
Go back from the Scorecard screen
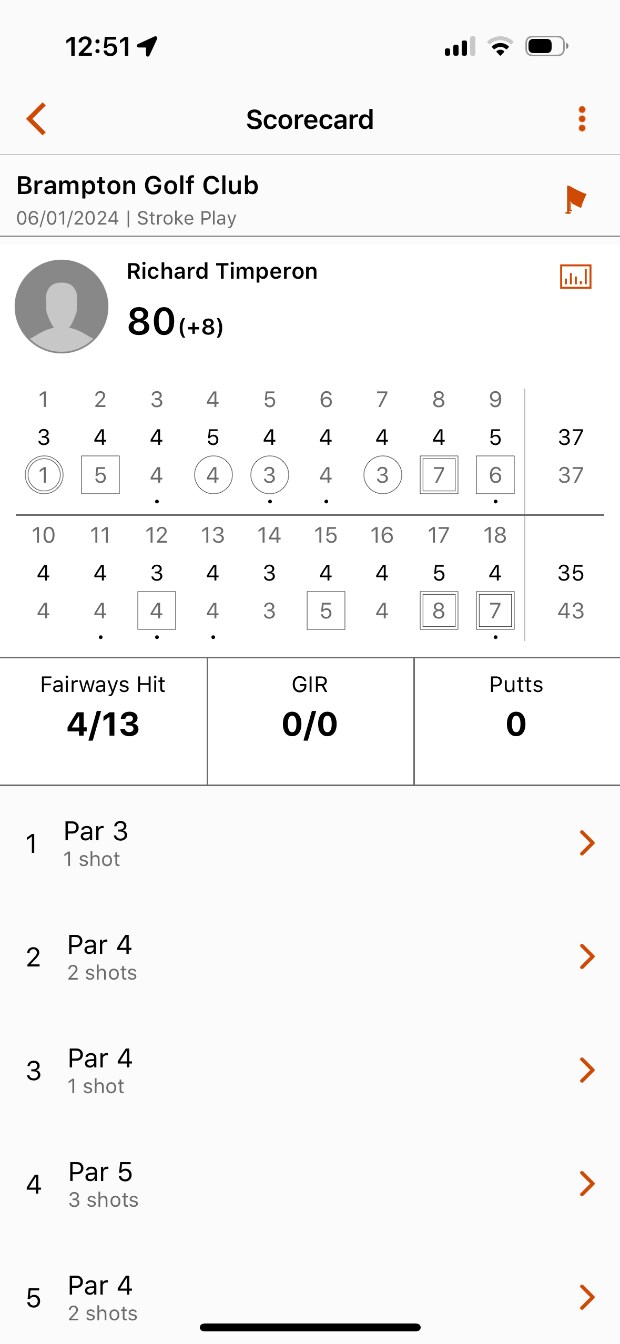[37, 119]
